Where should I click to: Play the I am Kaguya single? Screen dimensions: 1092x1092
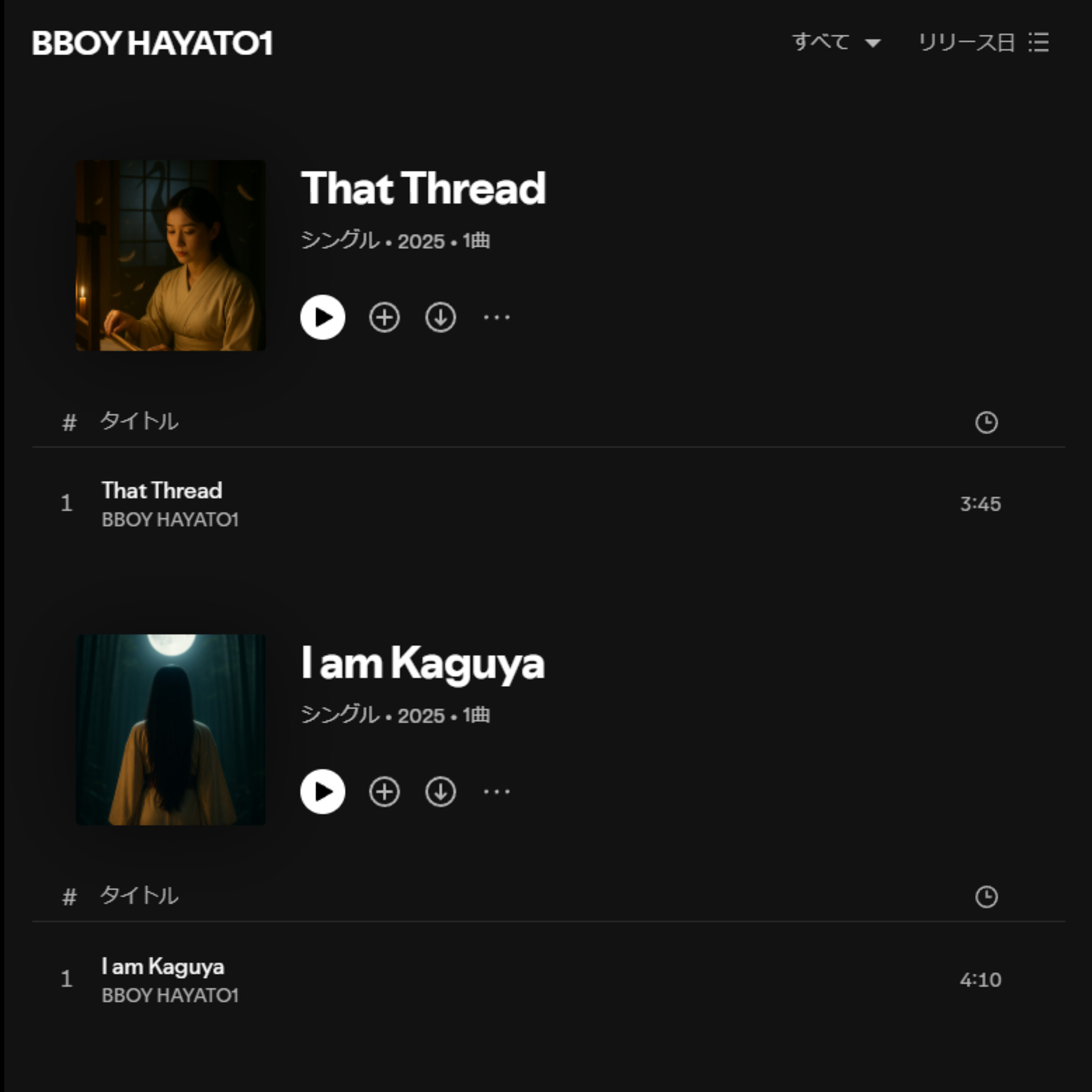323,791
